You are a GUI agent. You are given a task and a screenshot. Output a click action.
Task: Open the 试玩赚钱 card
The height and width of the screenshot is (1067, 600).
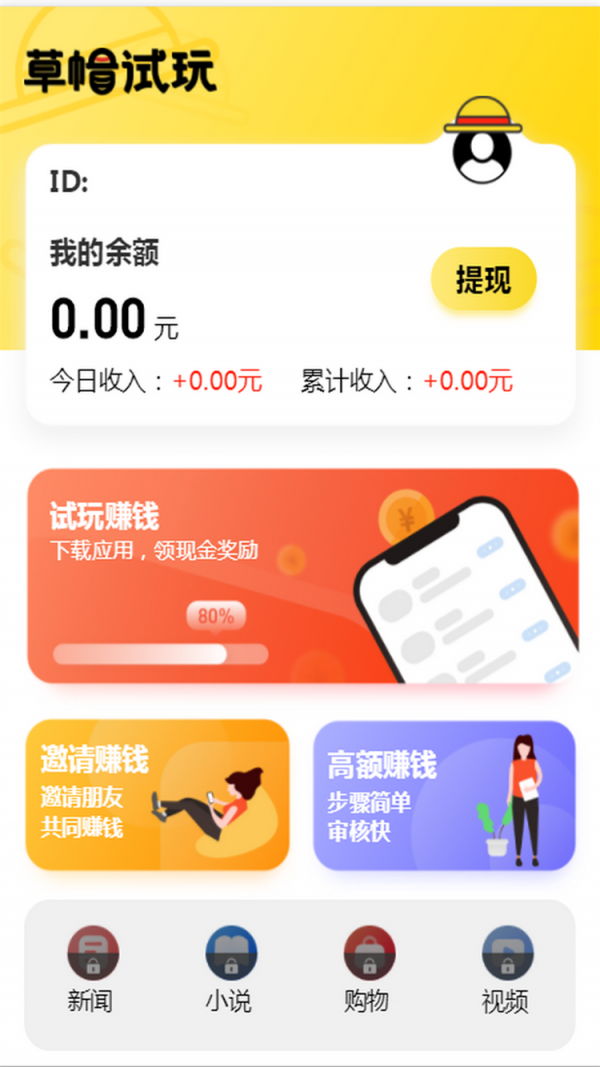tap(302, 575)
